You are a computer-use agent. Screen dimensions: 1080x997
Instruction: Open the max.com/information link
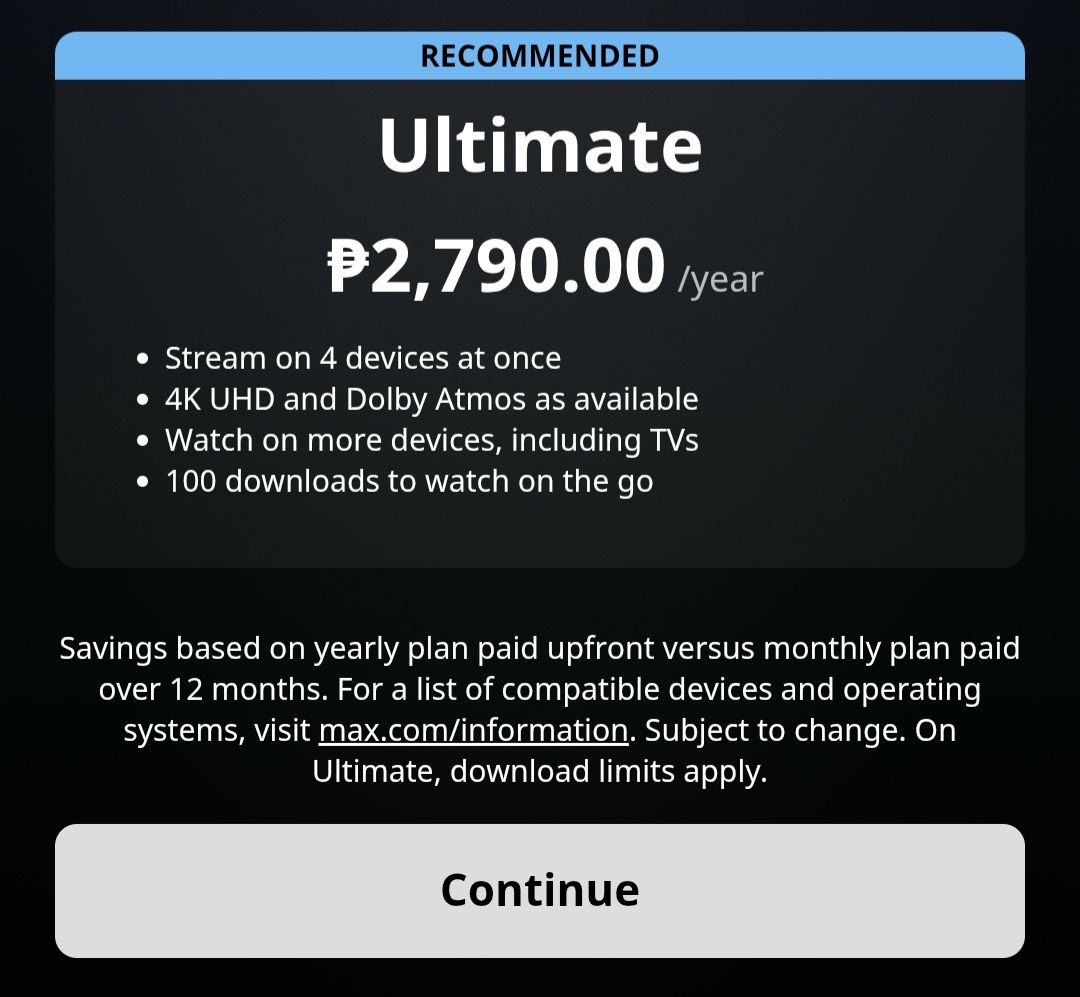(x=473, y=731)
